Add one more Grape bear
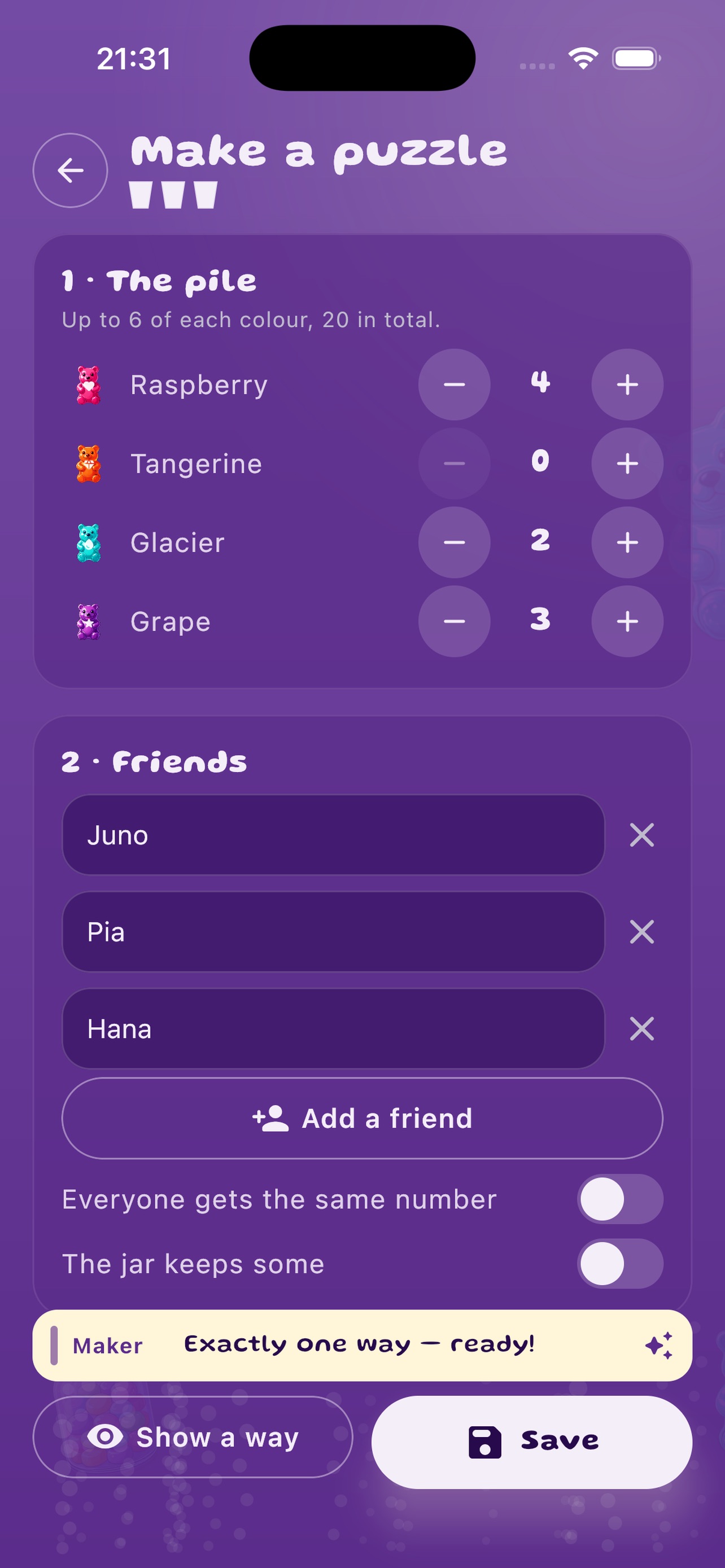The image size is (725, 1568). pyautogui.click(x=627, y=621)
